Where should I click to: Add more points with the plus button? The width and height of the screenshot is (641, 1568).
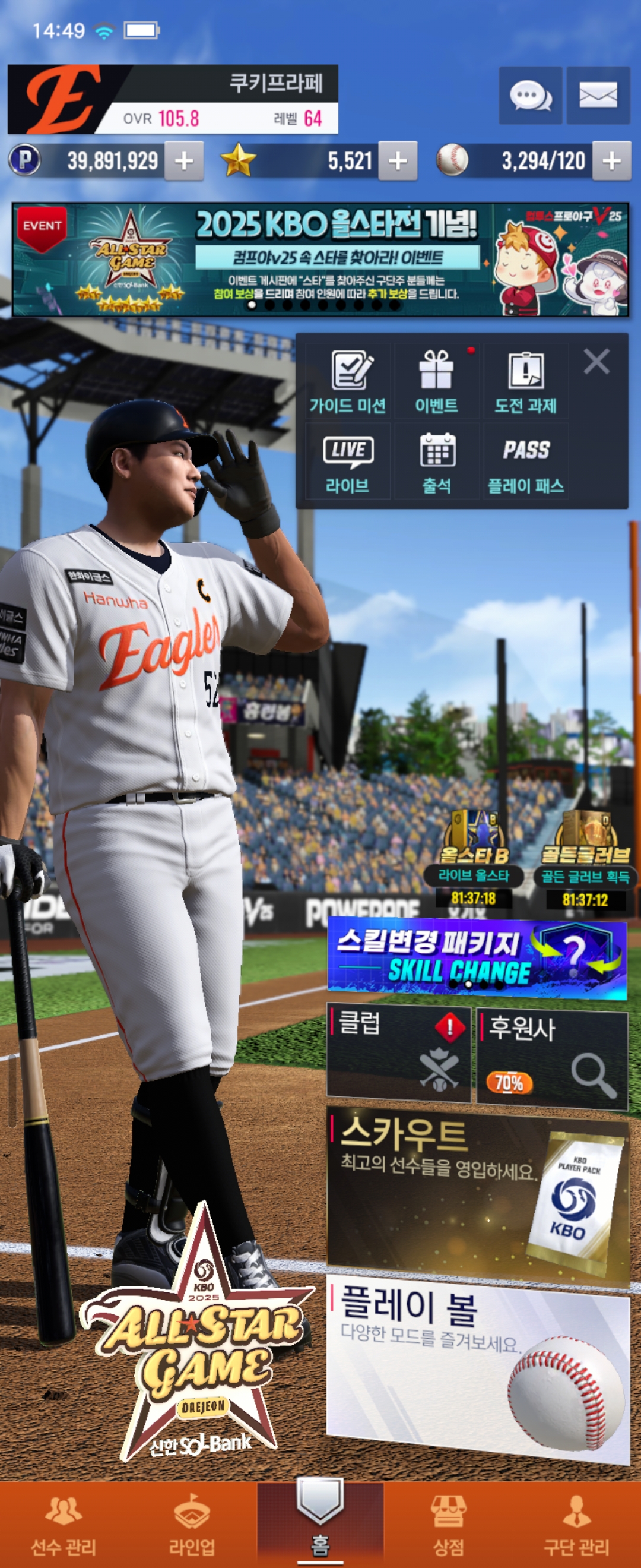coord(183,161)
